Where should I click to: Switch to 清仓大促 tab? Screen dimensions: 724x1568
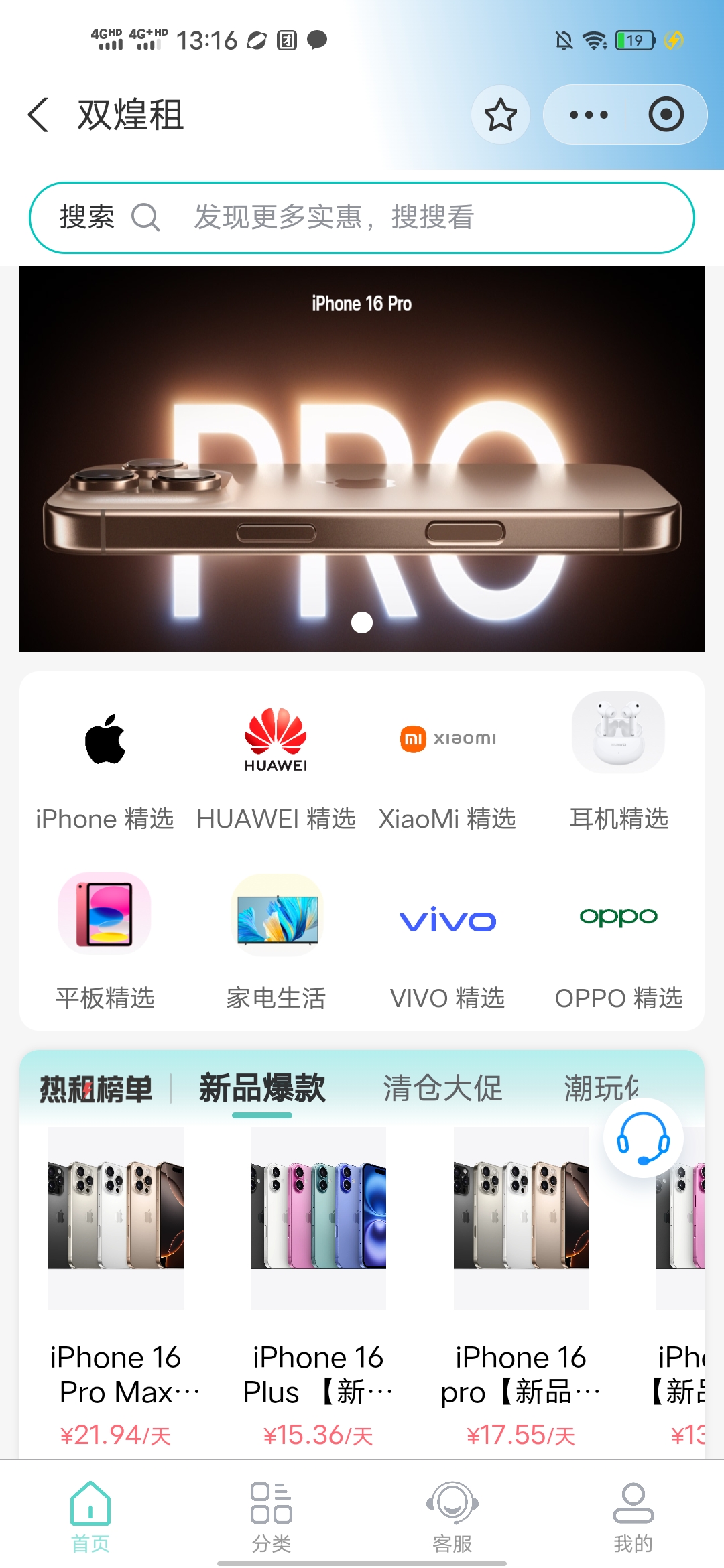(x=442, y=1088)
